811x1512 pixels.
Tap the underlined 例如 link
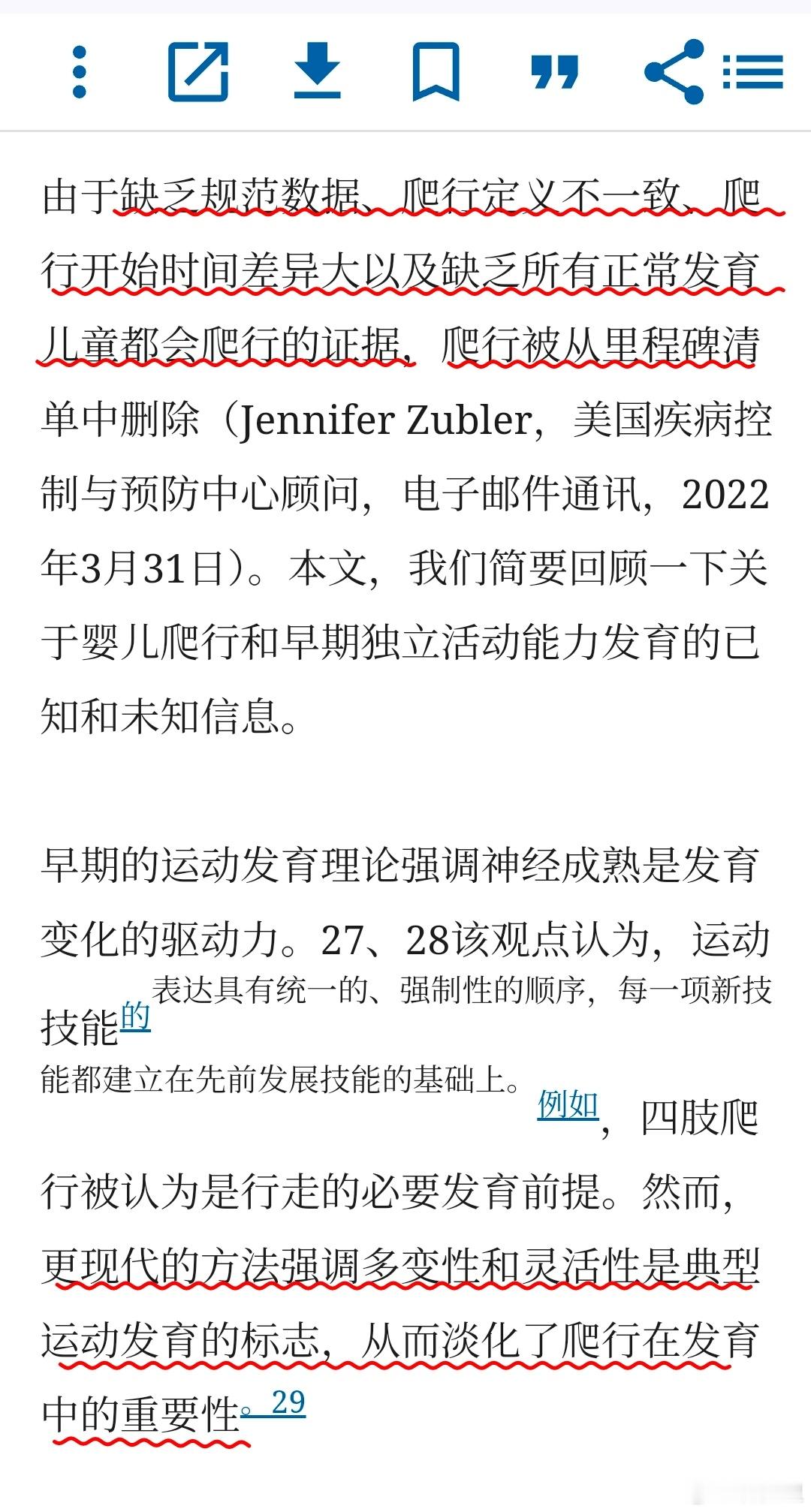point(568,1105)
